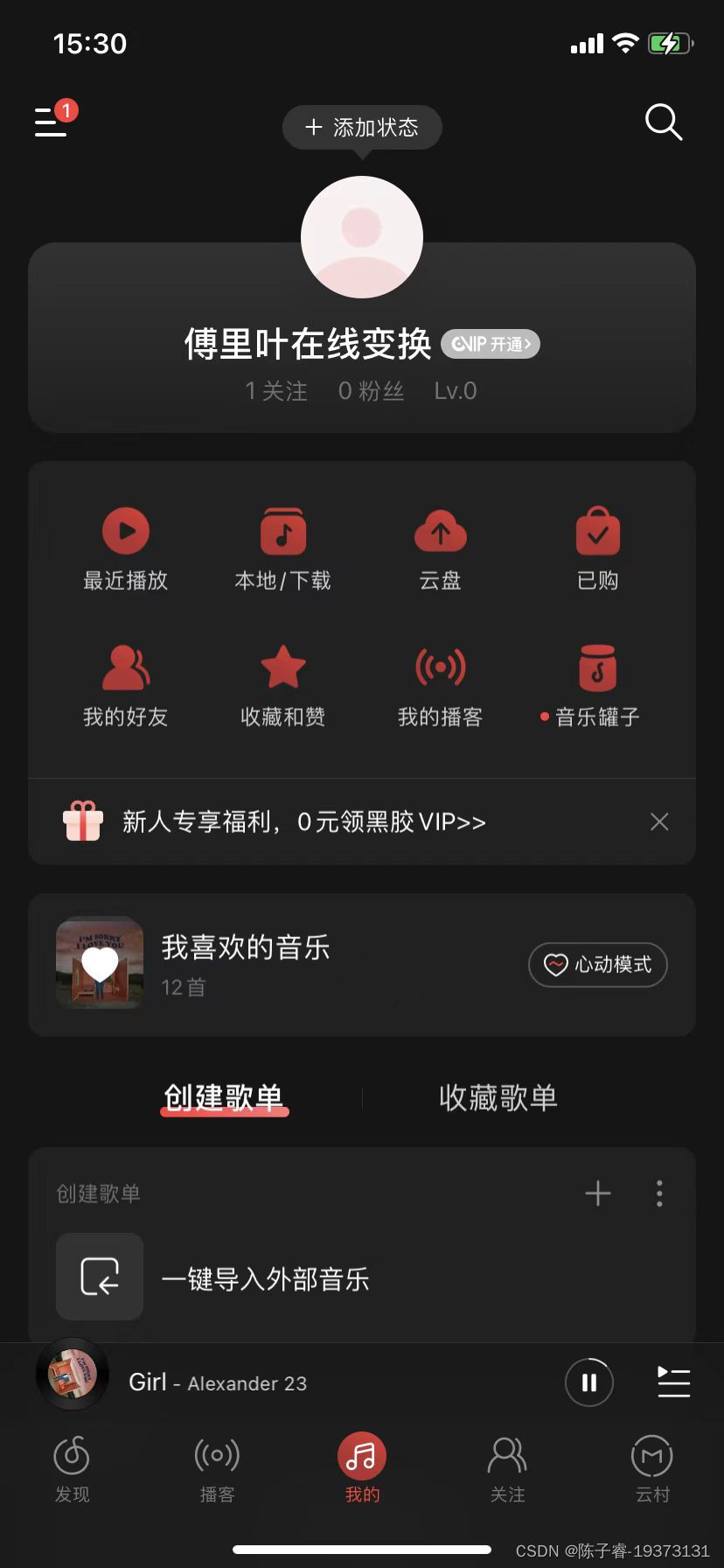Open 我的好友 my friends
The image size is (724, 1568).
pyautogui.click(x=125, y=685)
